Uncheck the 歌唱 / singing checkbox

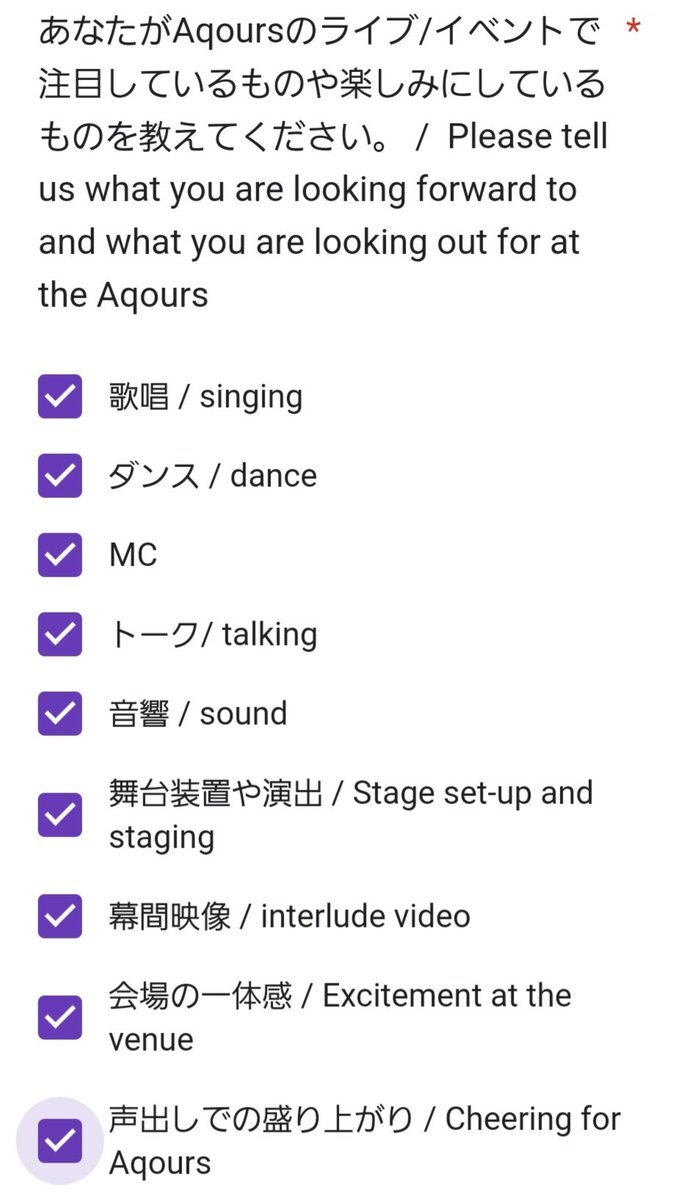click(x=59, y=397)
